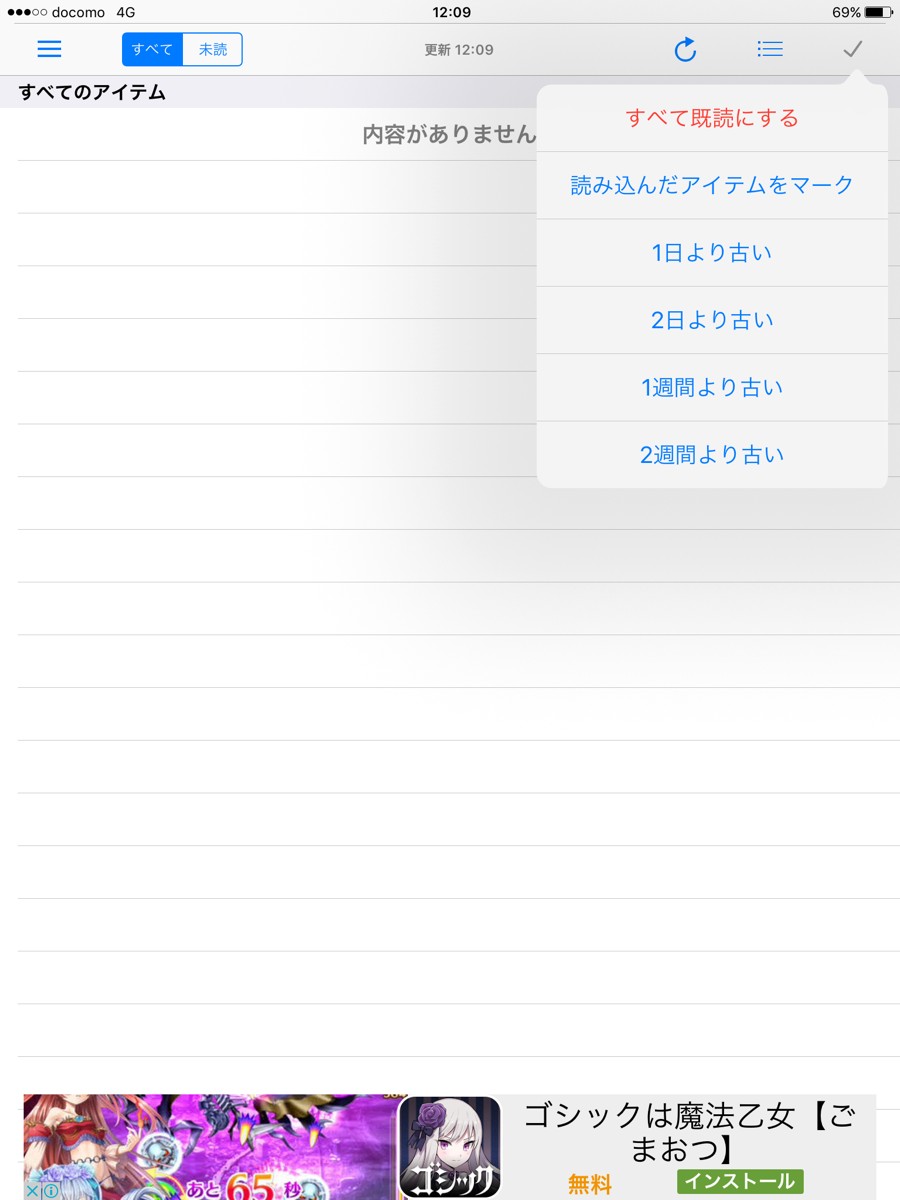Mark items 2日より古い as read
900x1200 pixels.
coord(712,320)
